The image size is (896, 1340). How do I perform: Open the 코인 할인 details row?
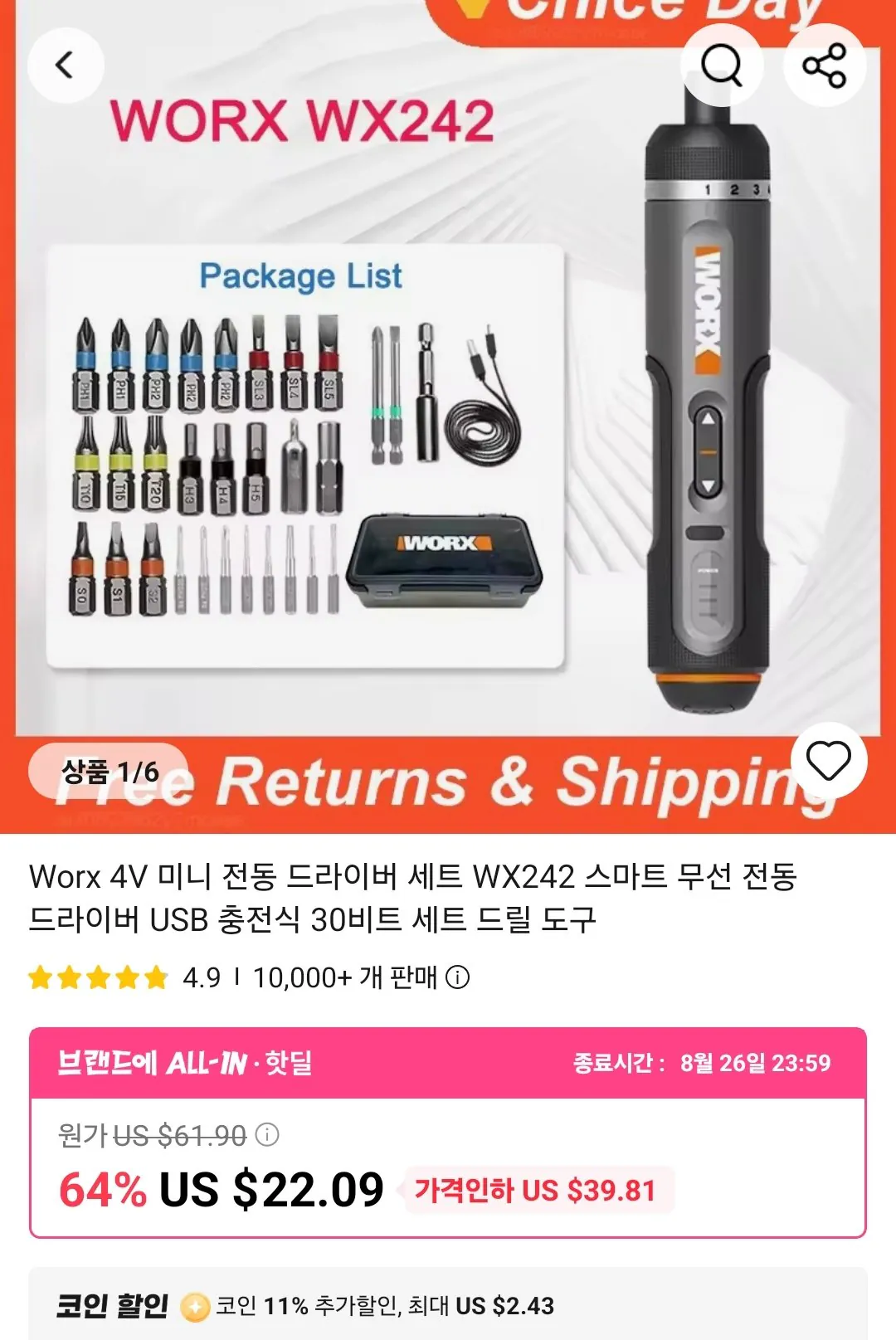(x=448, y=1305)
